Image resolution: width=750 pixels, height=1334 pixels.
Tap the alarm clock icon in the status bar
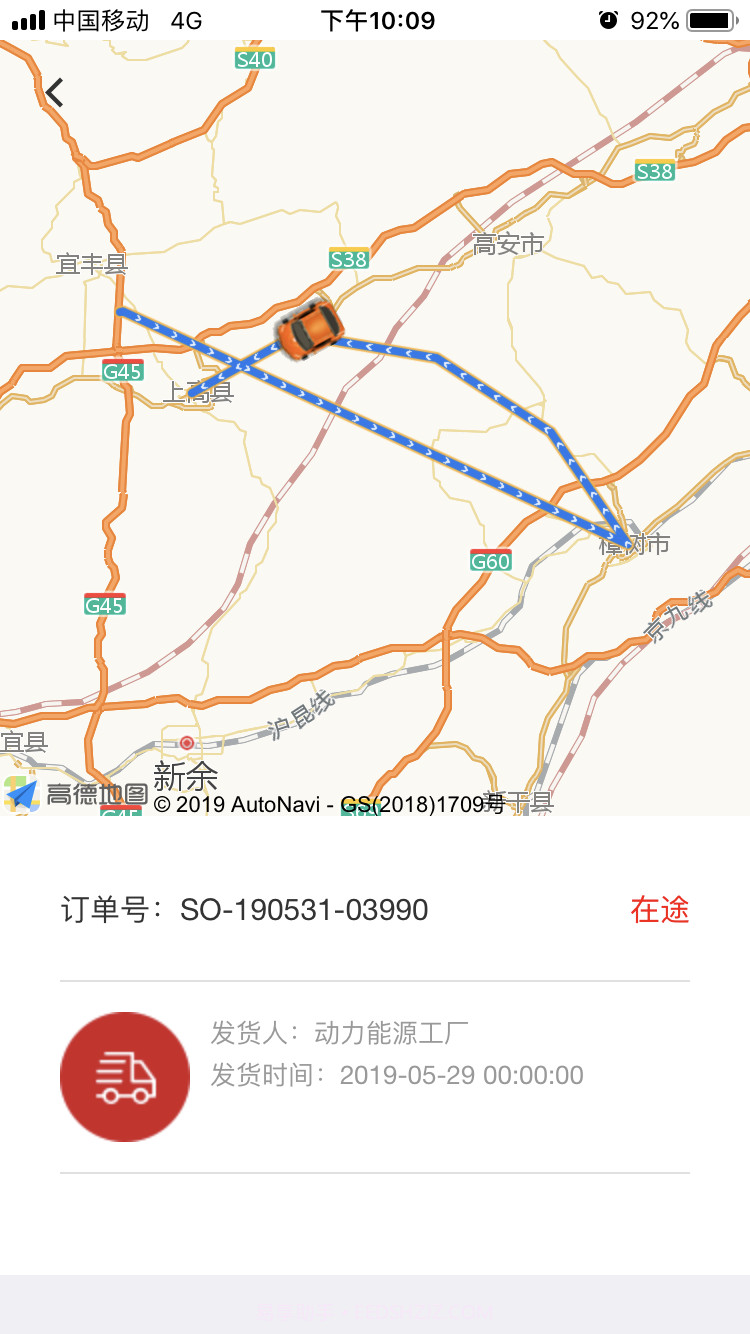coord(609,18)
